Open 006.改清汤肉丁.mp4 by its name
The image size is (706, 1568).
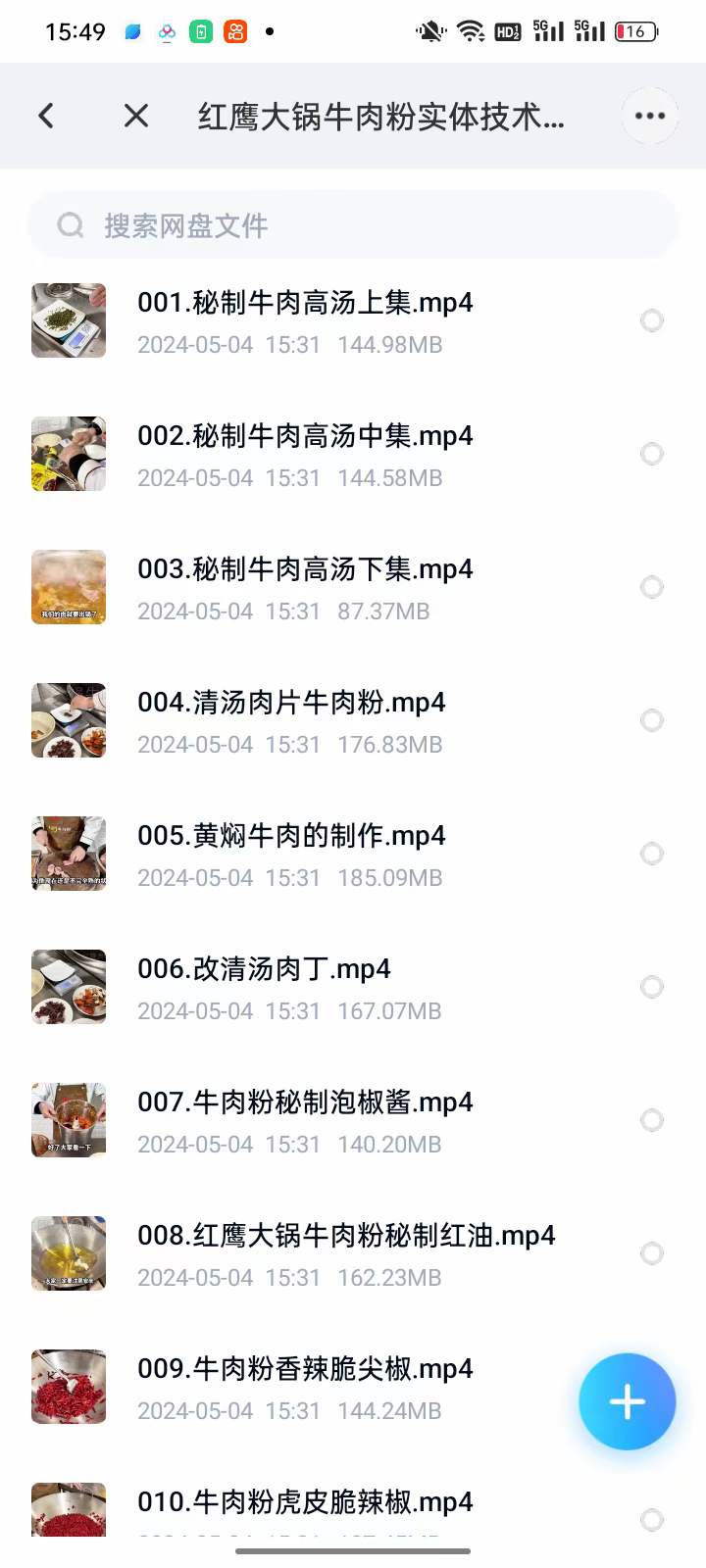tap(263, 969)
